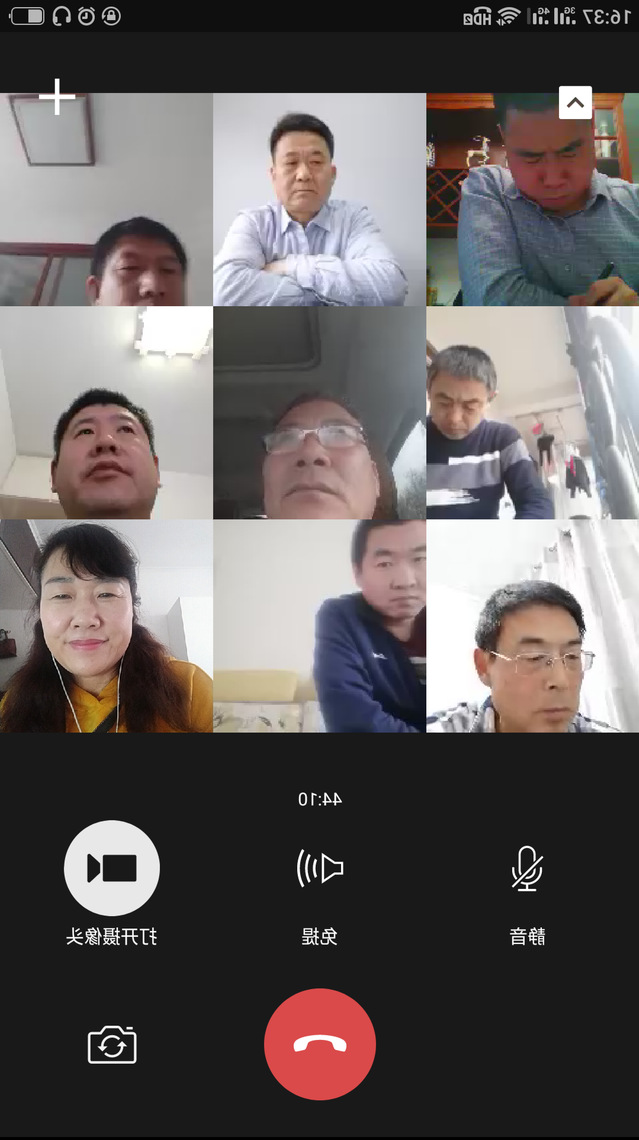Mute the microphone (静音)
Viewport: 639px width, 1140px height.
pyautogui.click(x=527, y=868)
